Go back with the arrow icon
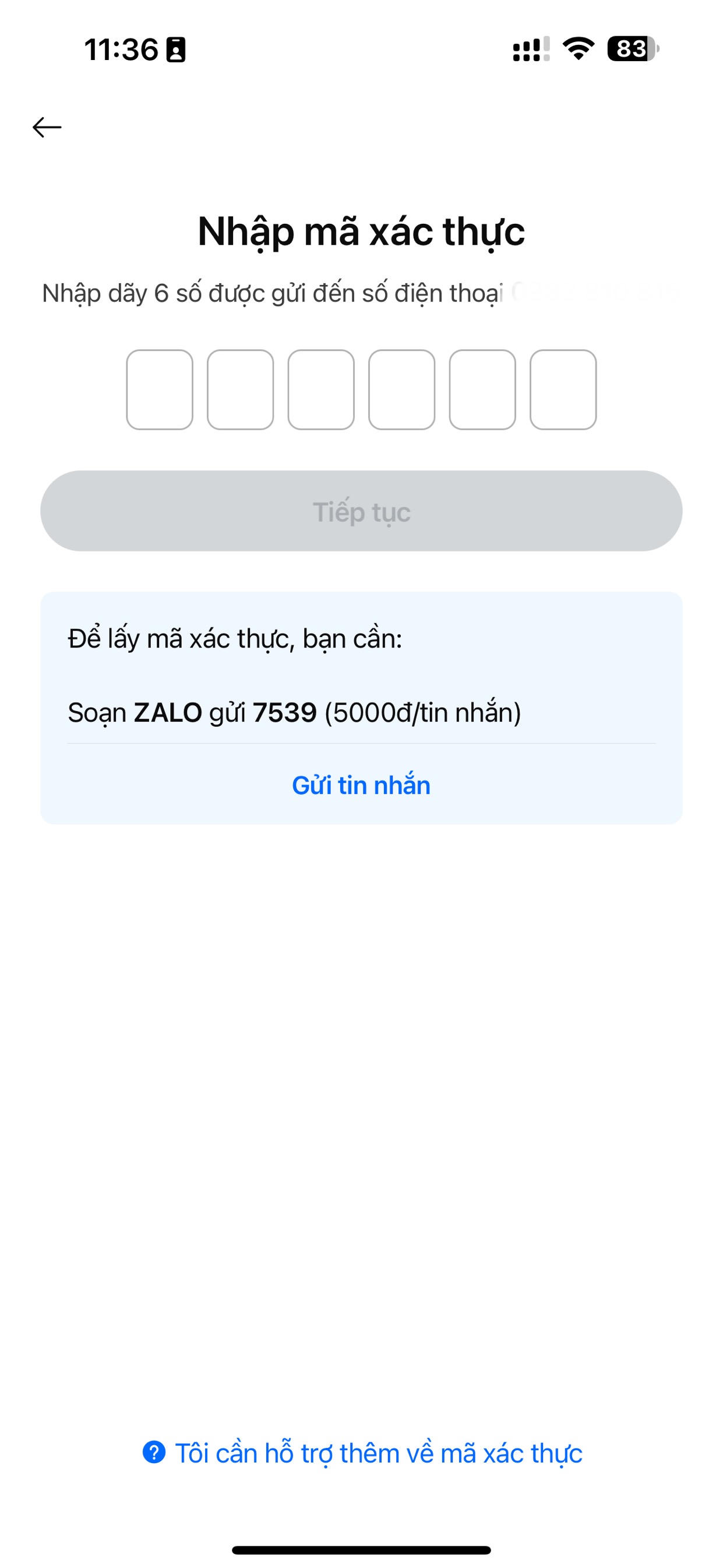 pos(47,127)
